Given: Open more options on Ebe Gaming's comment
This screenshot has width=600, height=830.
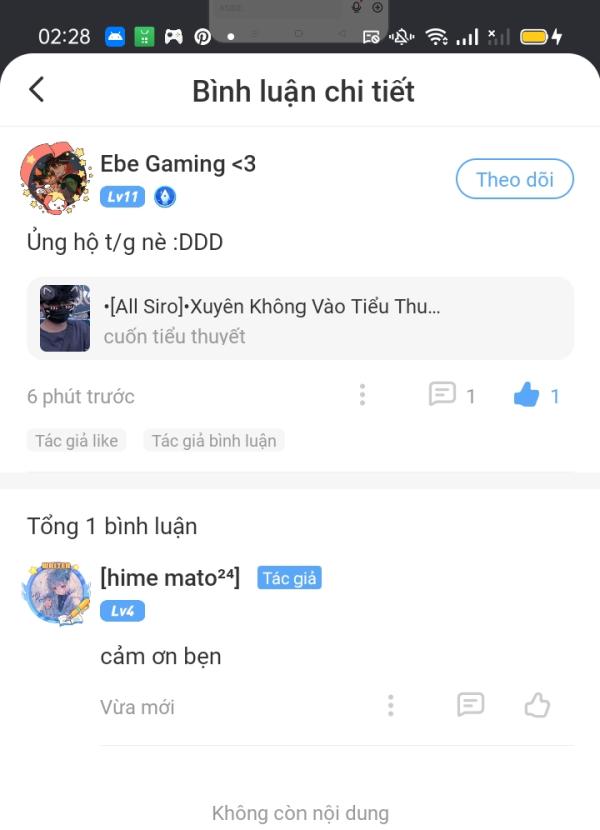Looking at the screenshot, I should [x=362, y=395].
